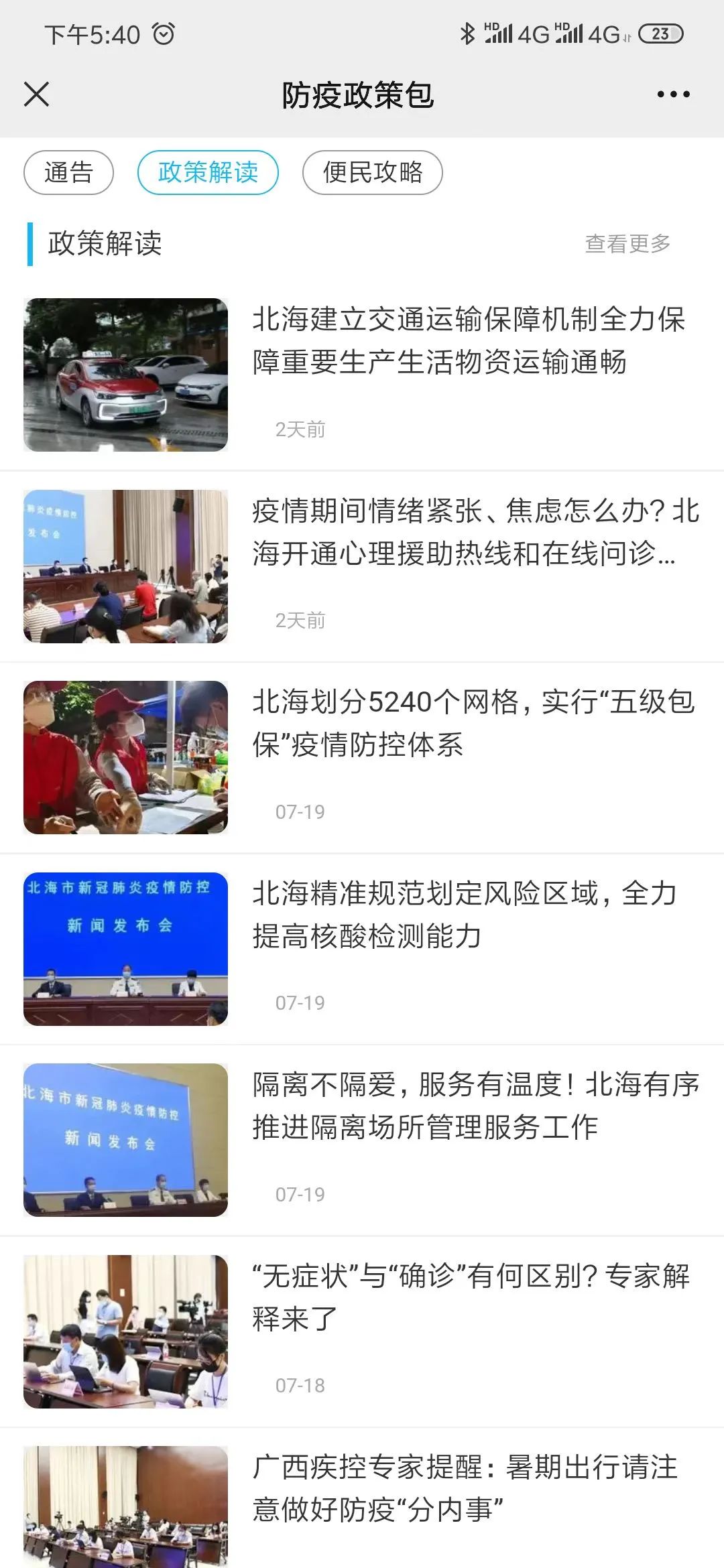The width and height of the screenshot is (724, 1568).
Task: Open the three-dot more options menu
Action: pyautogui.click(x=673, y=94)
